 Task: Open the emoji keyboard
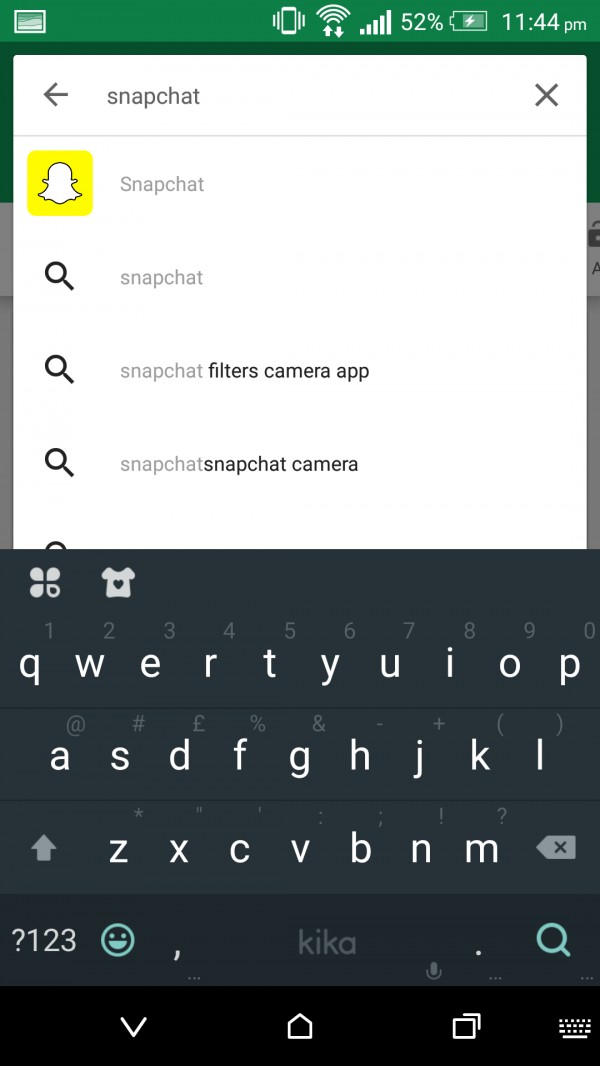click(x=118, y=939)
